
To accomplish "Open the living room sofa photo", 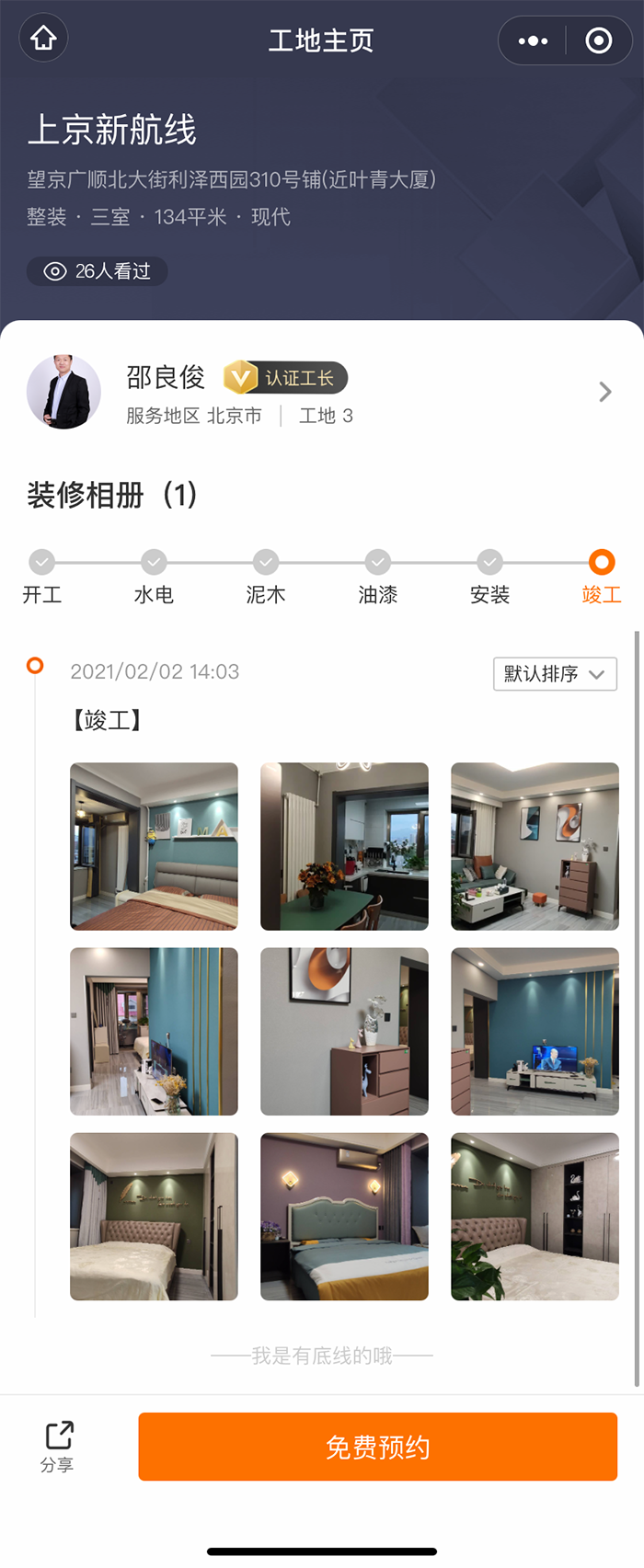I will (535, 846).
